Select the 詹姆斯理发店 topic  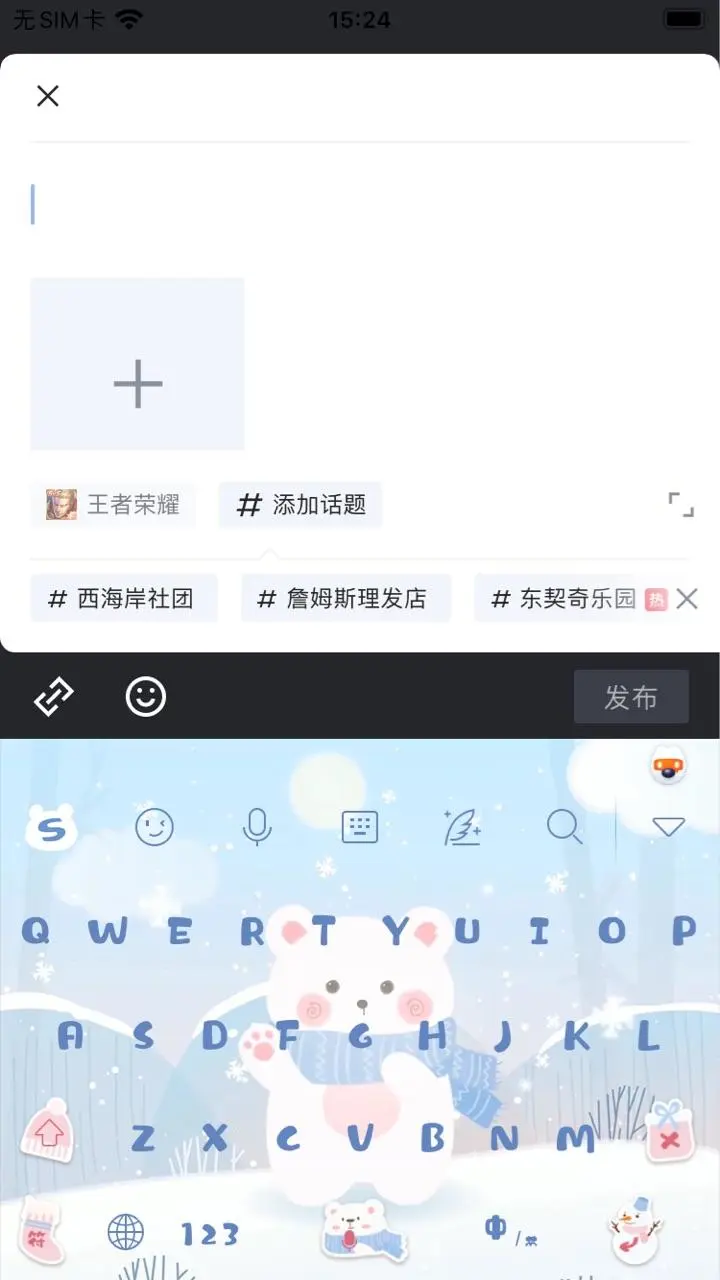coord(345,599)
